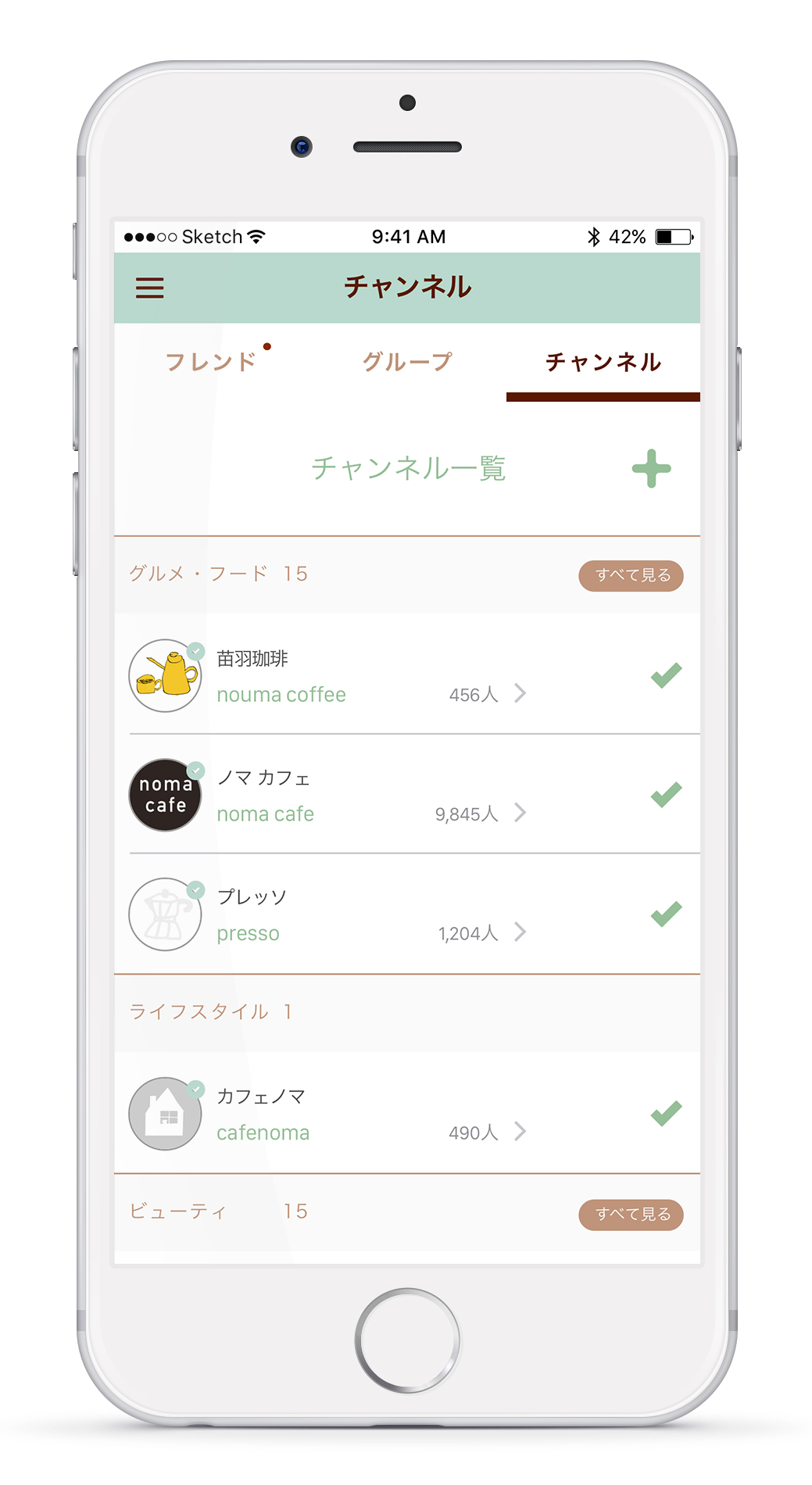Add a new channel with plus icon
Screen dimensions: 812x1485
652,469
